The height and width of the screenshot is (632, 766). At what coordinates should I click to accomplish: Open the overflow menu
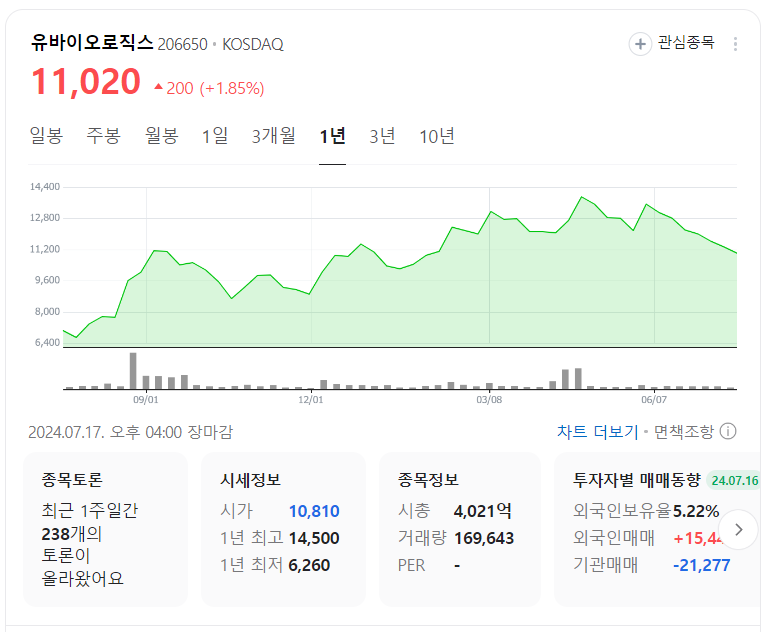tap(736, 44)
